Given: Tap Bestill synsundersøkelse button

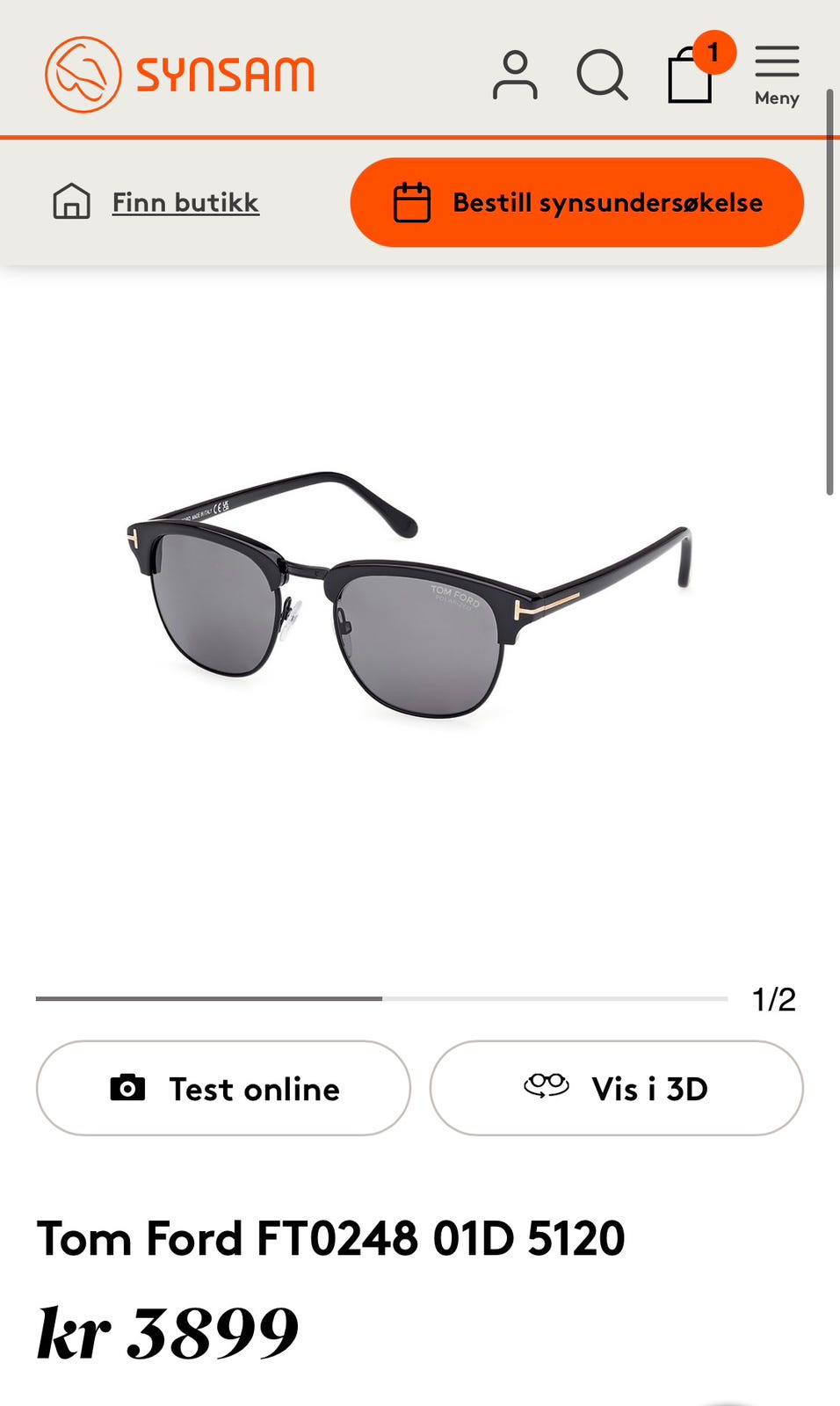Looking at the screenshot, I should pyautogui.click(x=576, y=202).
